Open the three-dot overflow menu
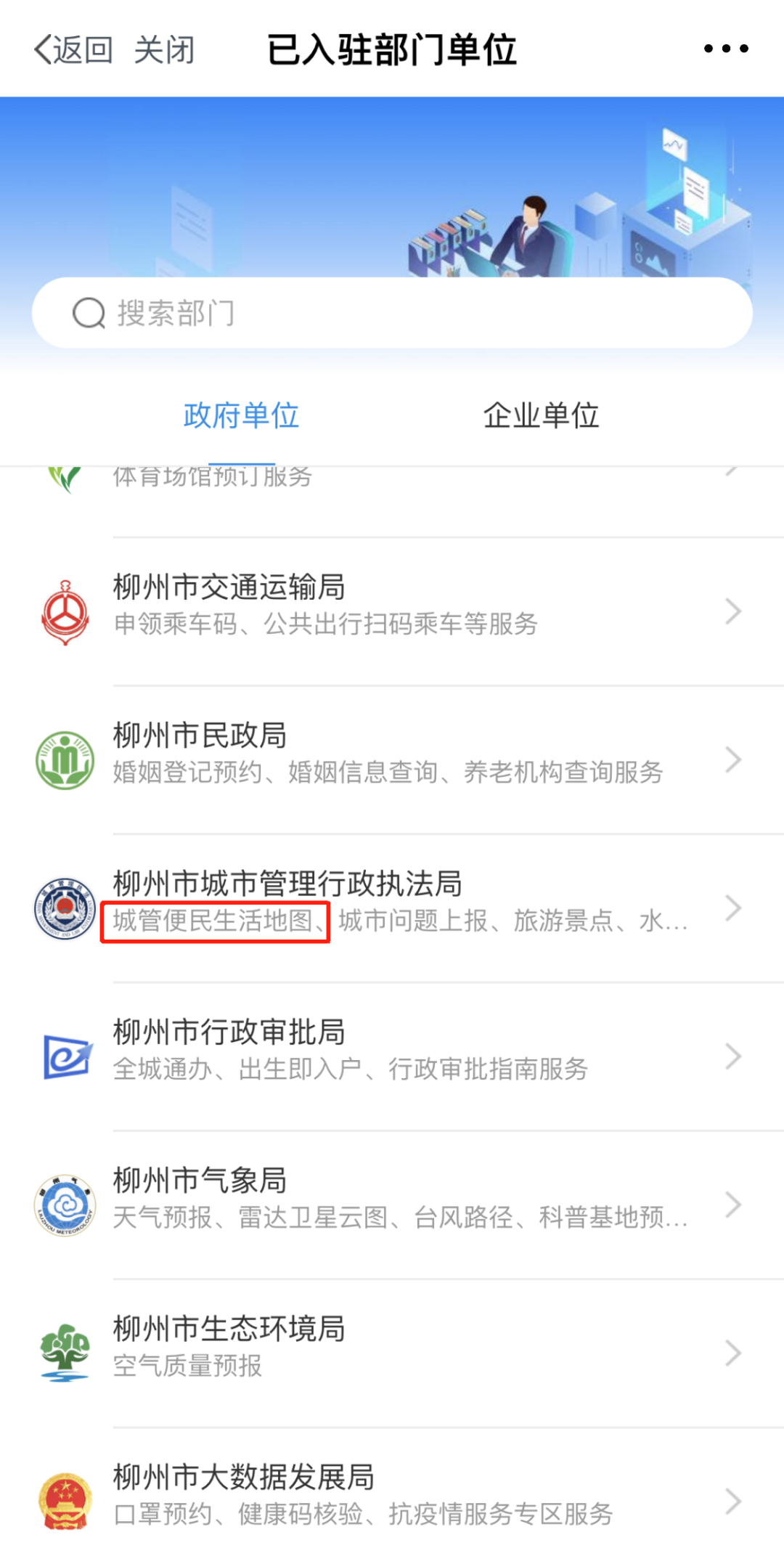The image size is (784, 1556). [x=726, y=49]
